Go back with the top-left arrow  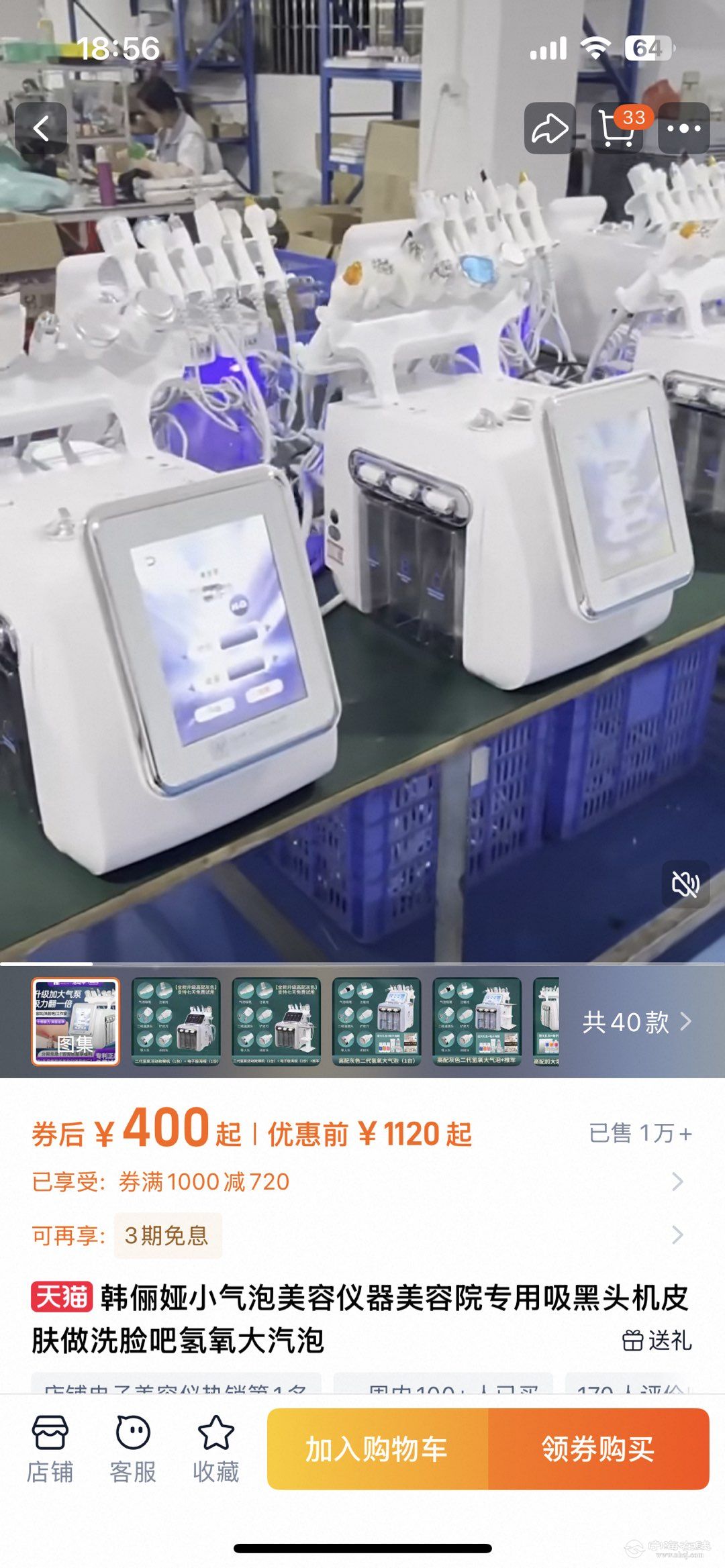[42, 128]
